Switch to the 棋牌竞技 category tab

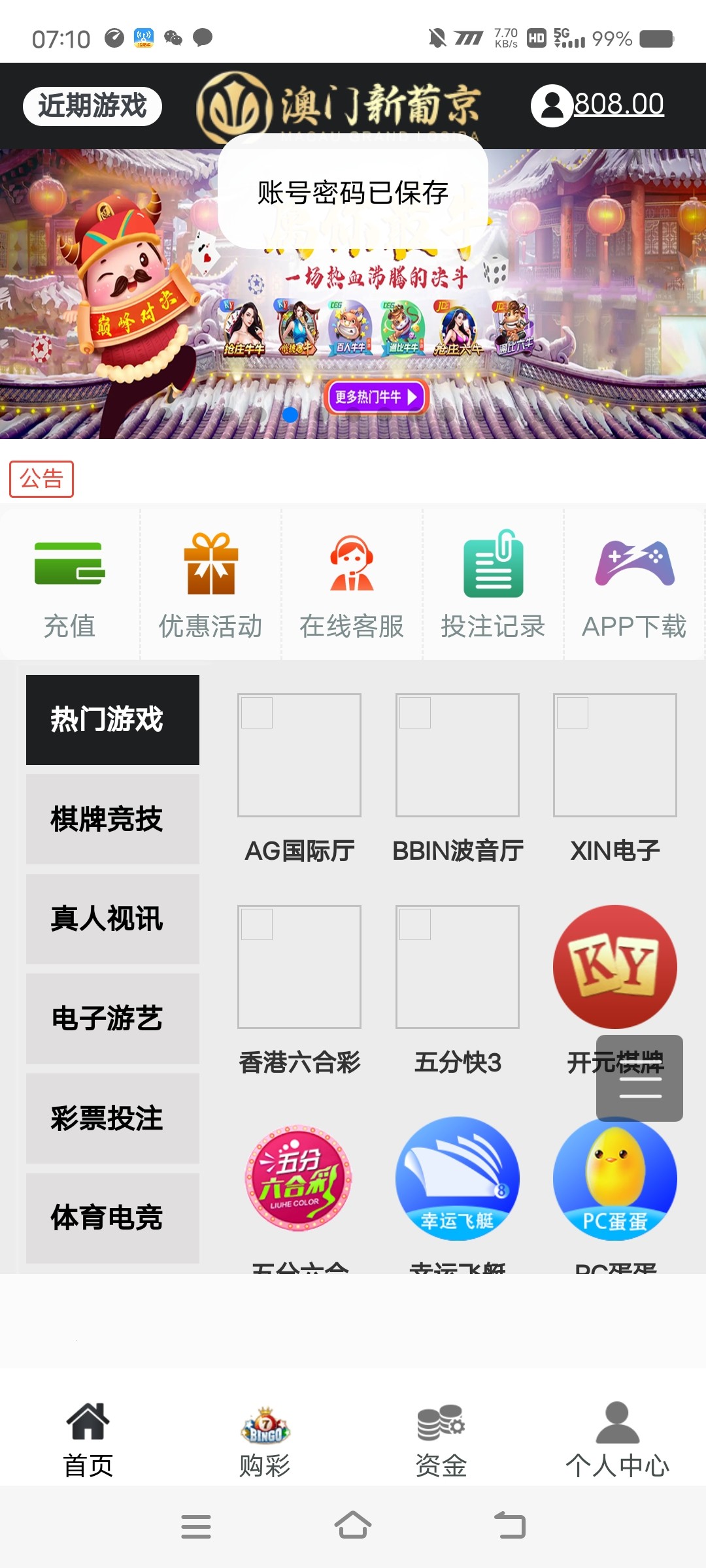tap(112, 821)
